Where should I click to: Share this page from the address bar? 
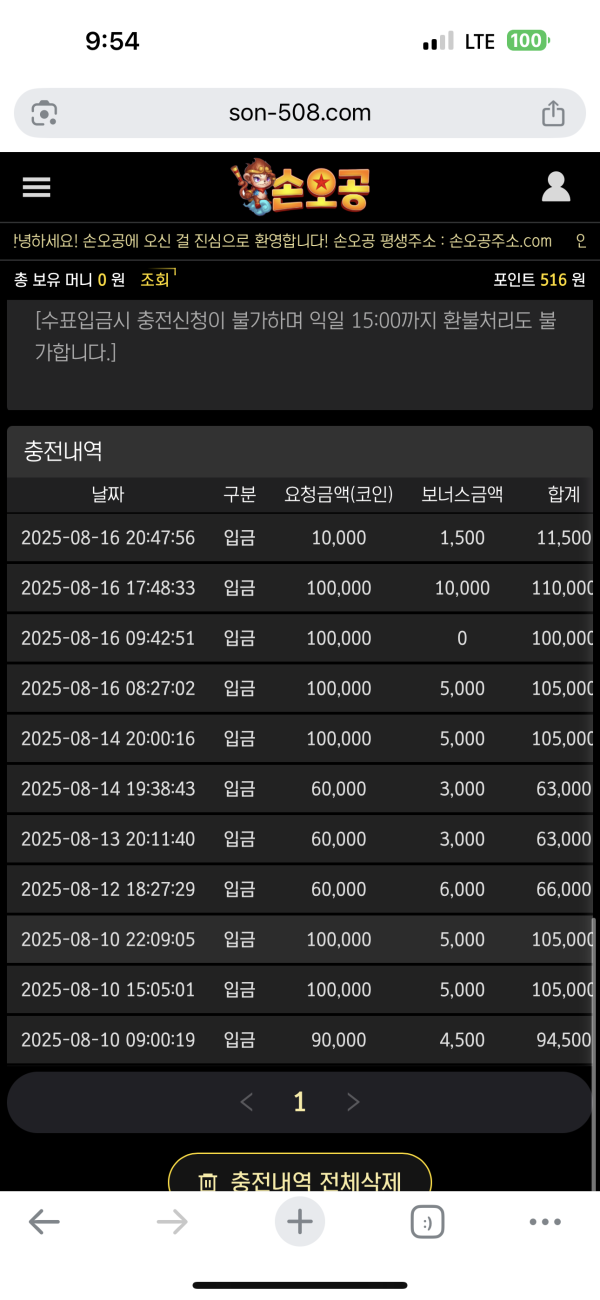(x=553, y=113)
